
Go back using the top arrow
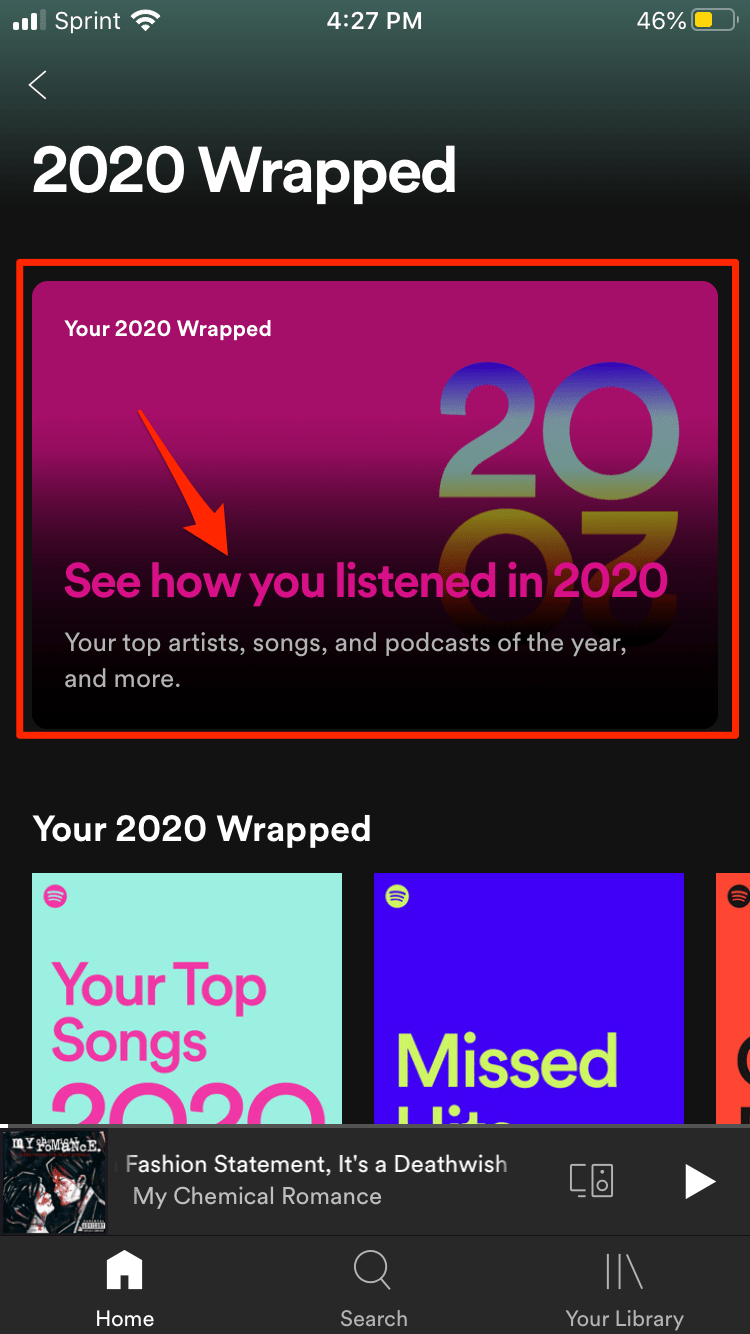tap(38, 85)
